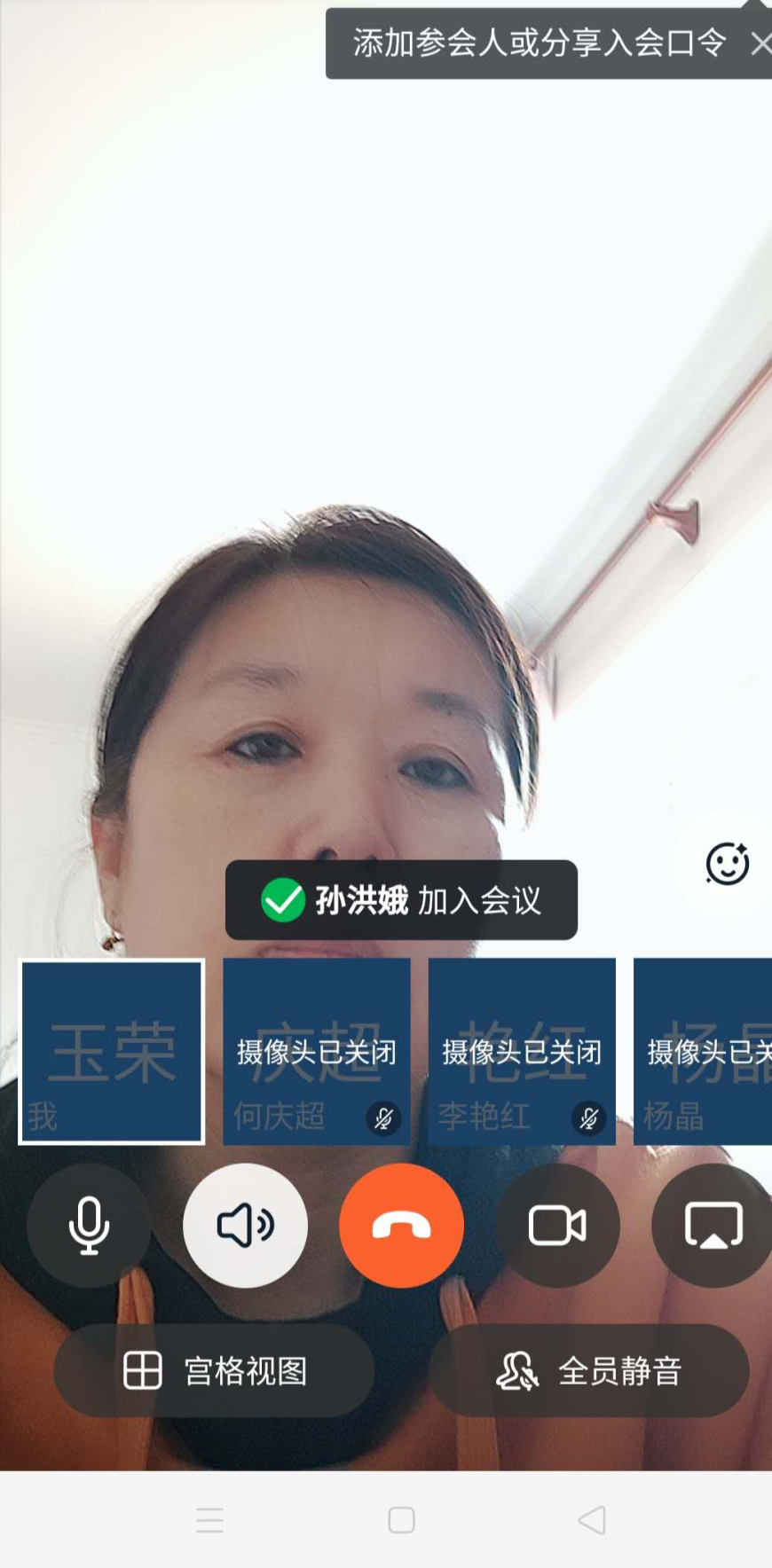Go to the system home screen
This screenshot has width=772, height=1568.
click(x=401, y=1520)
